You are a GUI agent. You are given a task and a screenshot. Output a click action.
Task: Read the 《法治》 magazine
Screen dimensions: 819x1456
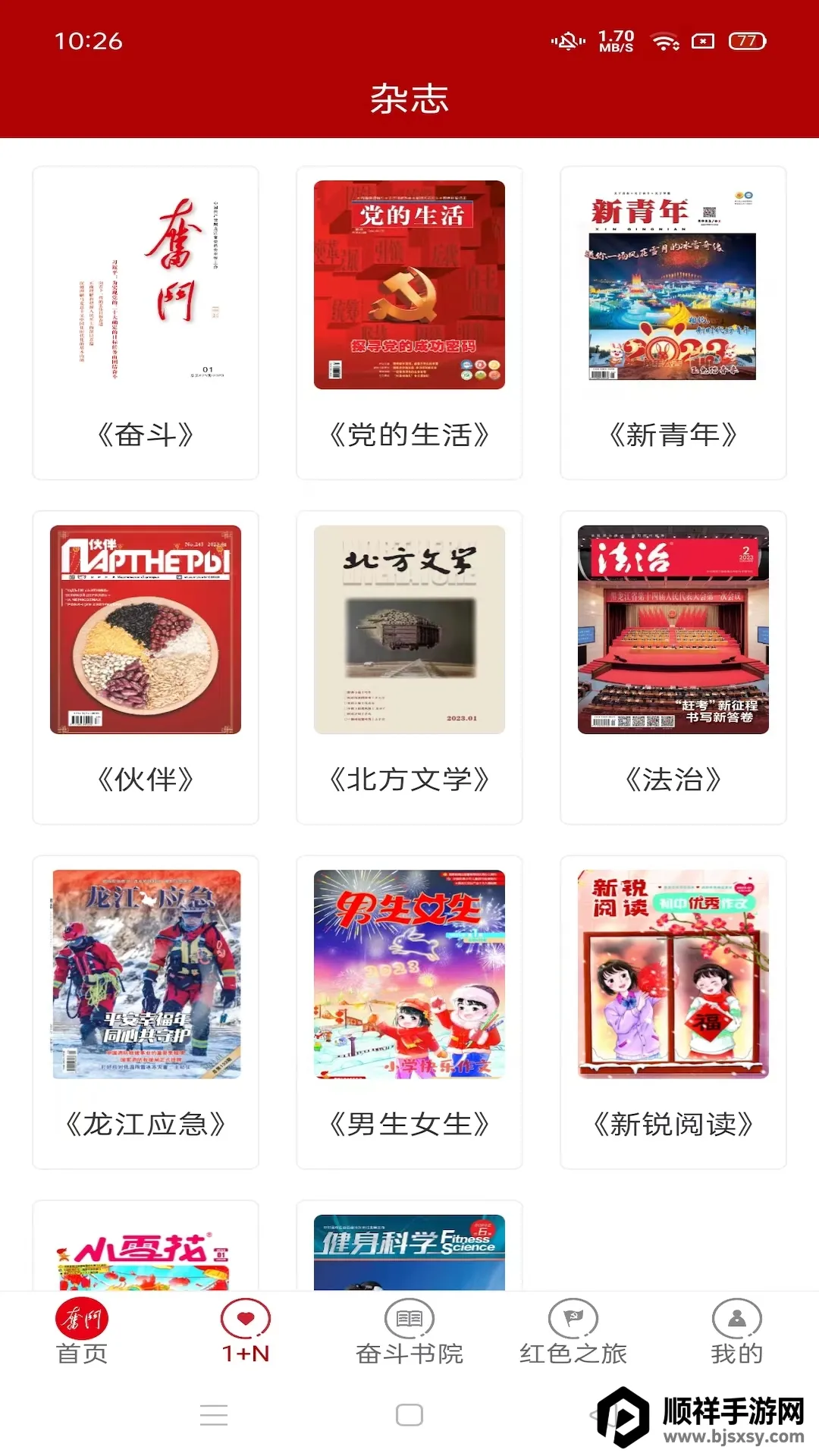point(673,667)
